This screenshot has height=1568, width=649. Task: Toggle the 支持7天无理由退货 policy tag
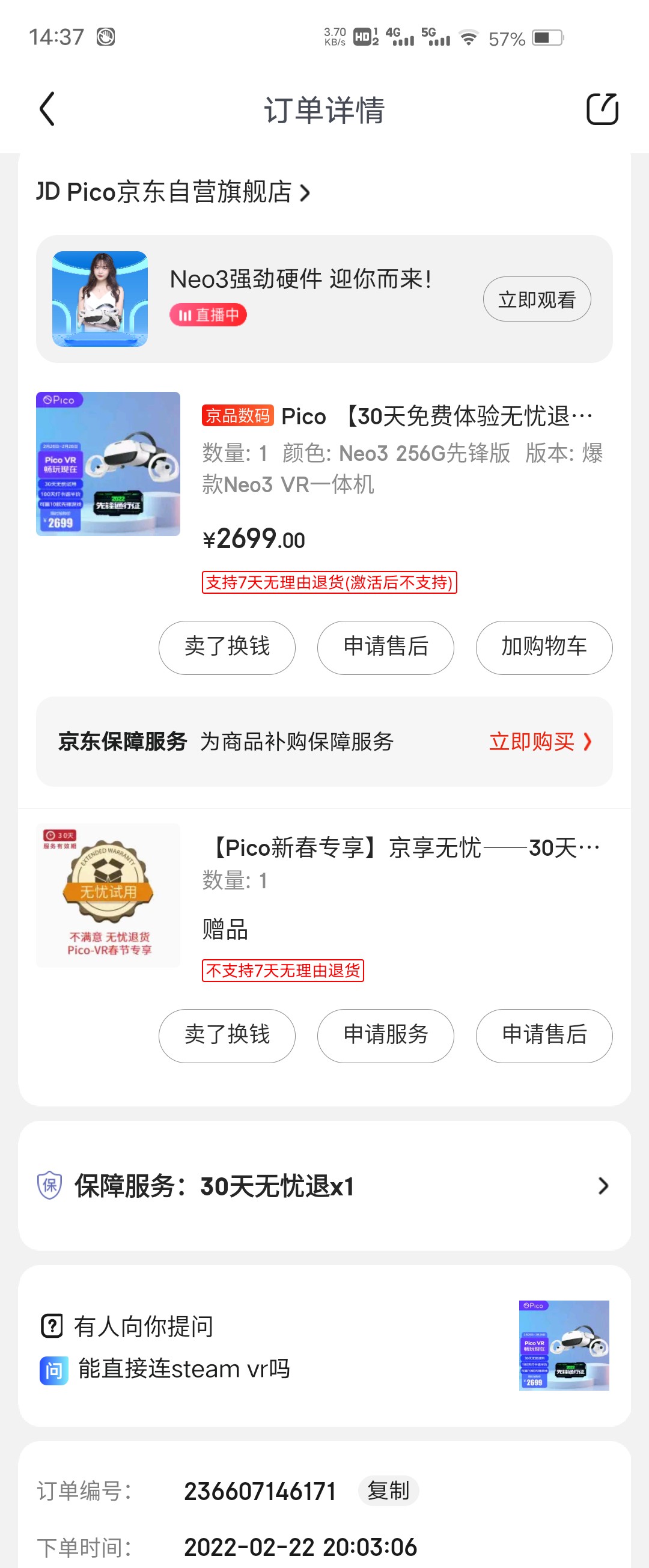tap(331, 583)
